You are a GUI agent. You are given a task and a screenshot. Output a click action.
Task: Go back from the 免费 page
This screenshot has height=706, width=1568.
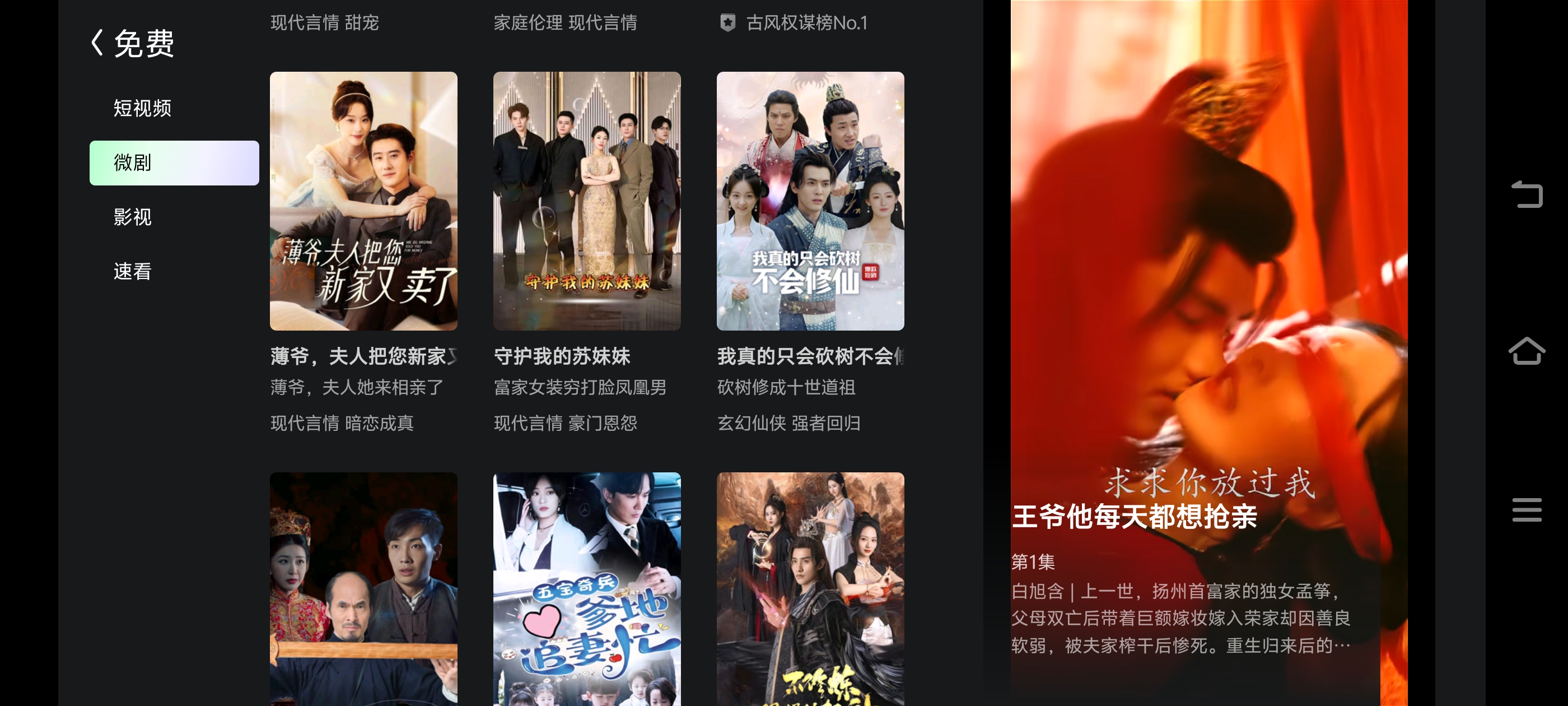pyautogui.click(x=97, y=43)
